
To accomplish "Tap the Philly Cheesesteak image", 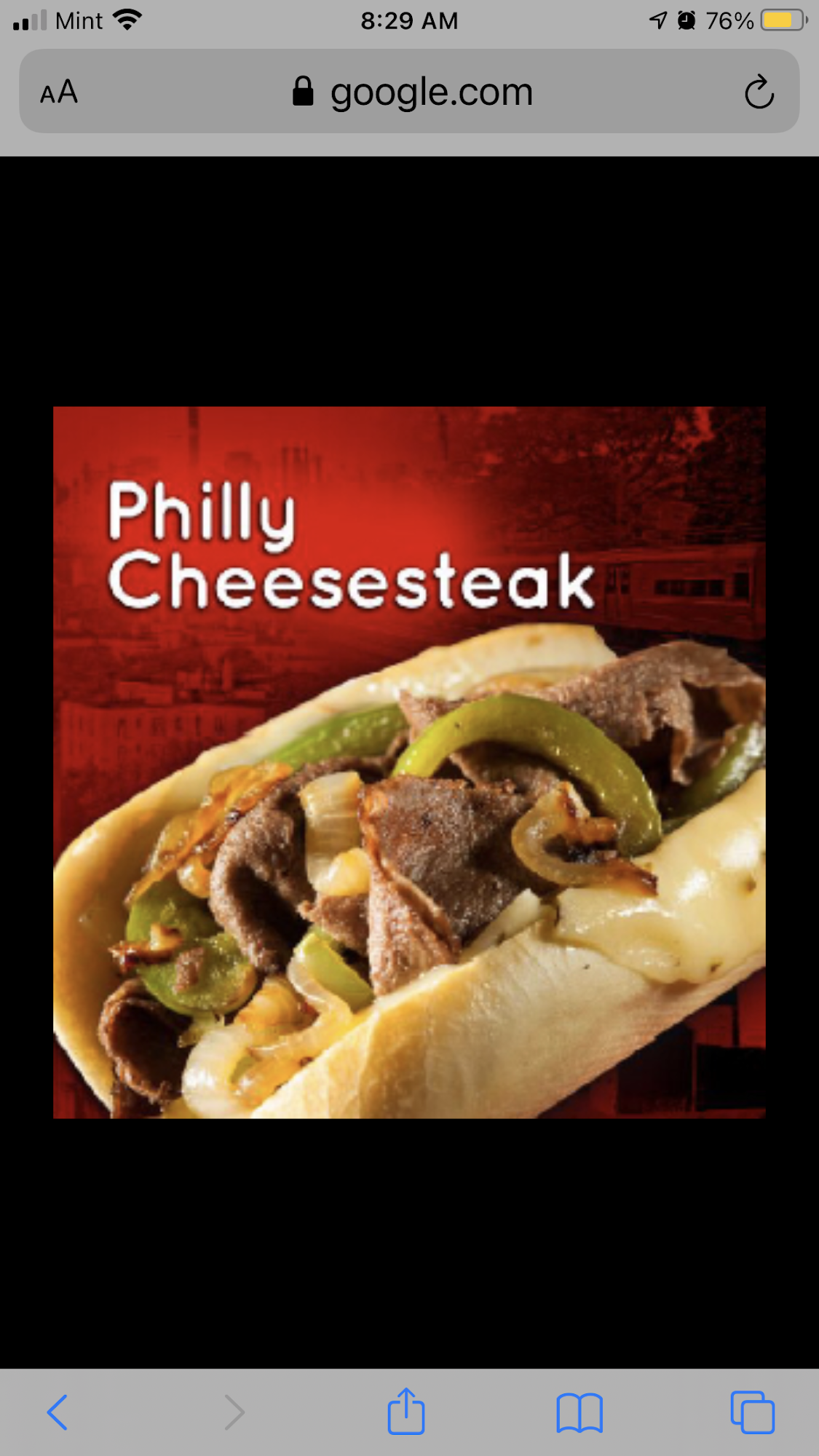I will (x=409, y=762).
